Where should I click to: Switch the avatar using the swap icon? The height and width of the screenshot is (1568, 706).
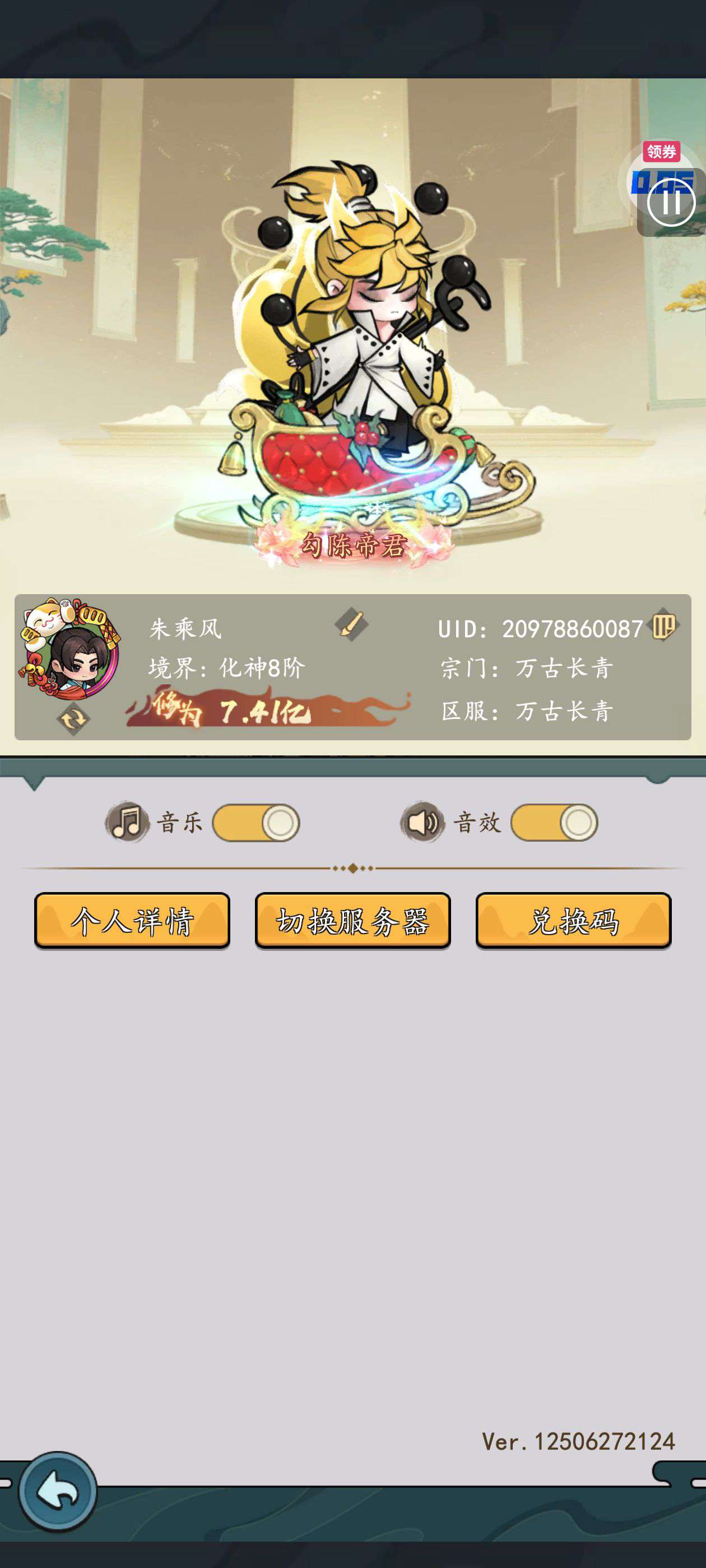[x=73, y=719]
